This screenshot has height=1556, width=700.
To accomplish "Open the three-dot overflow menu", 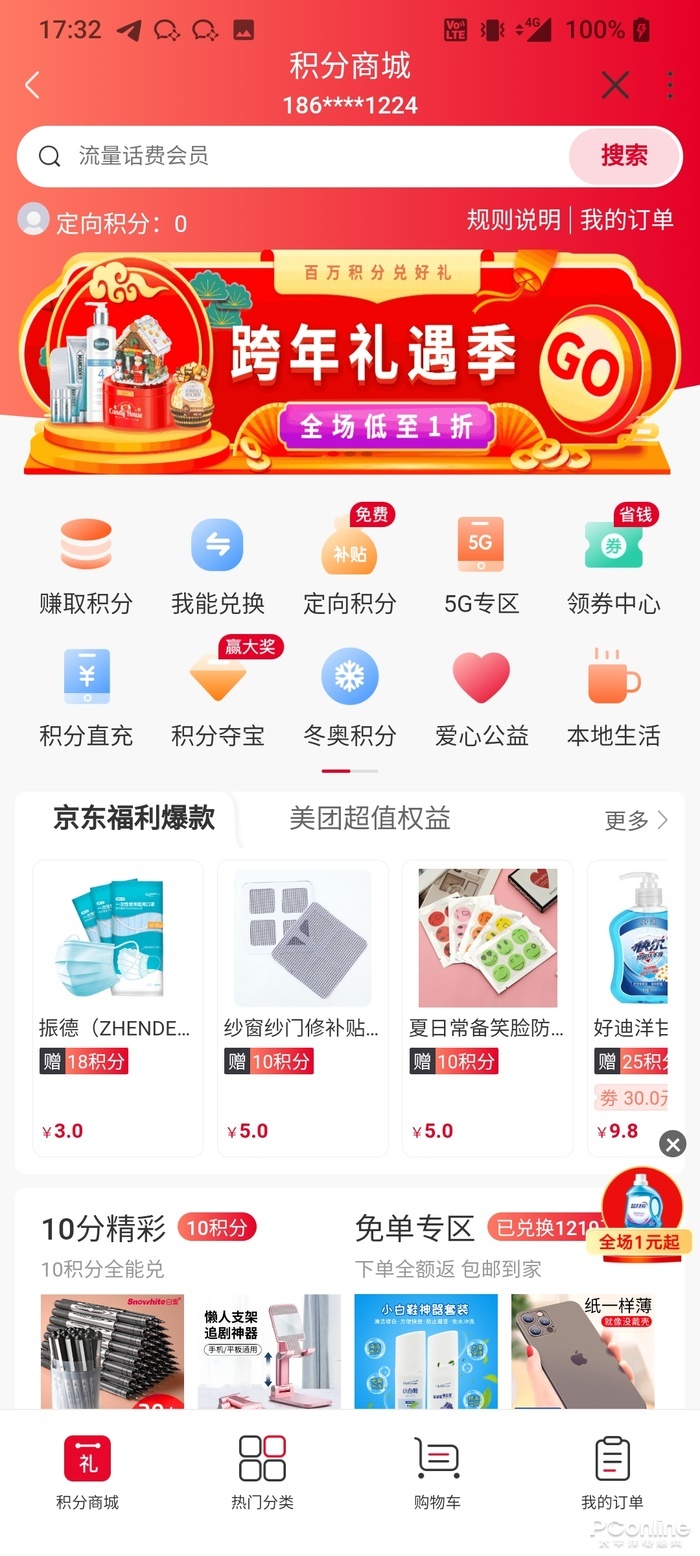I will (x=670, y=85).
